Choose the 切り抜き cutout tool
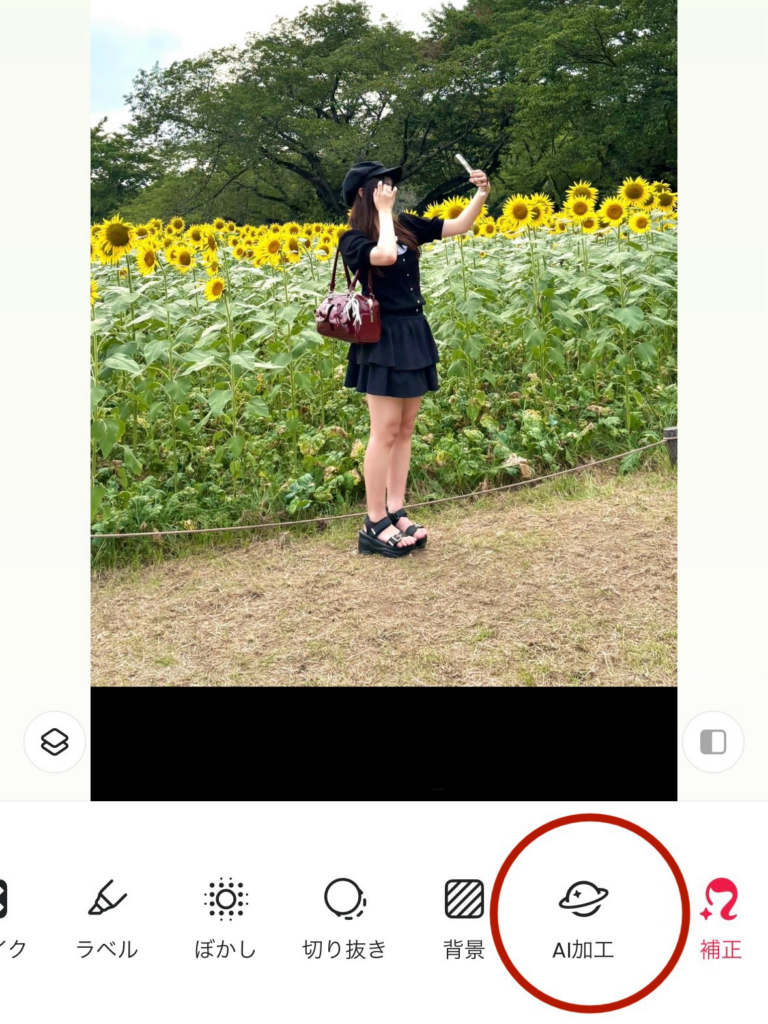 coord(344,918)
